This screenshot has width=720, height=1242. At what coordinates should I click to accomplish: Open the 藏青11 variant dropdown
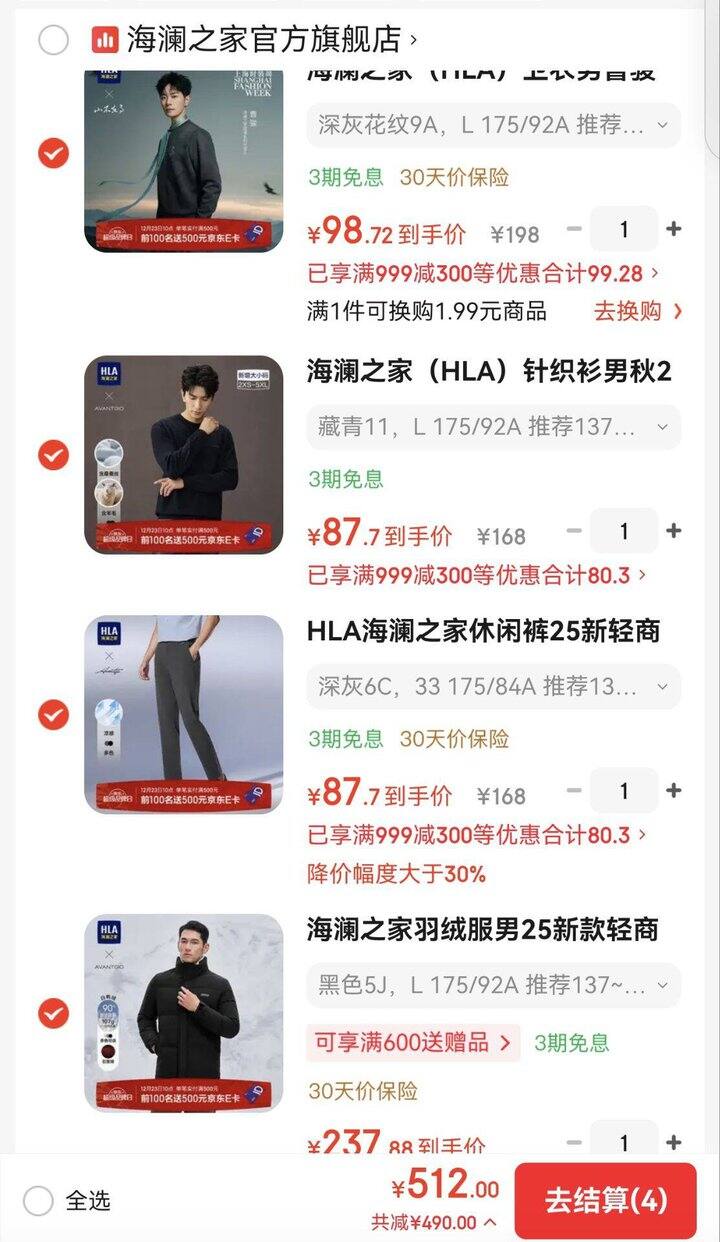click(x=492, y=427)
